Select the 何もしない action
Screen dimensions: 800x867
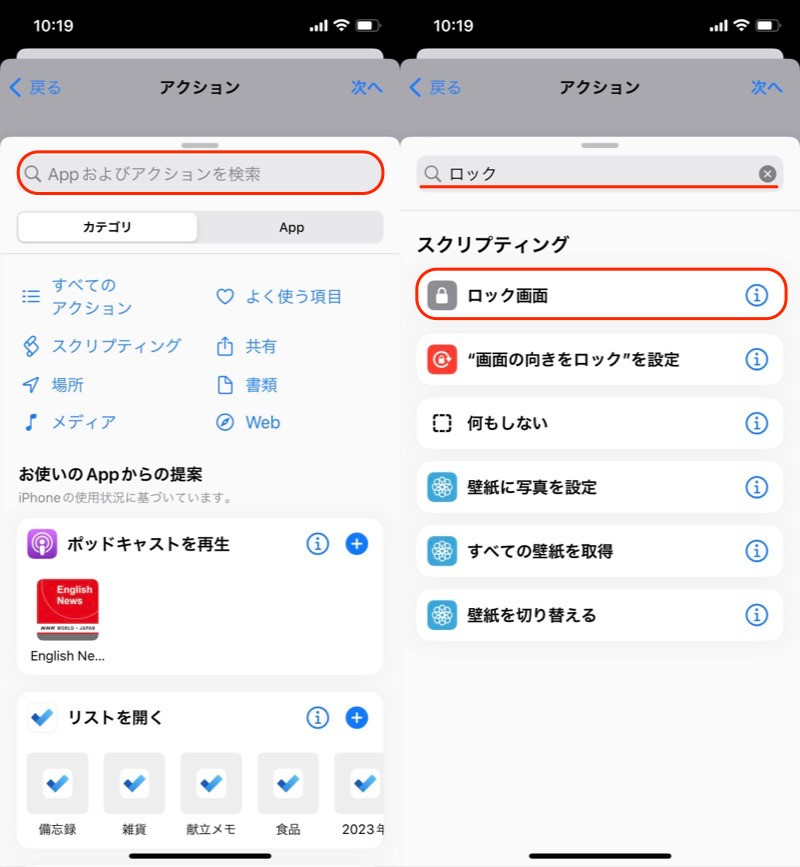pyautogui.click(x=580, y=423)
